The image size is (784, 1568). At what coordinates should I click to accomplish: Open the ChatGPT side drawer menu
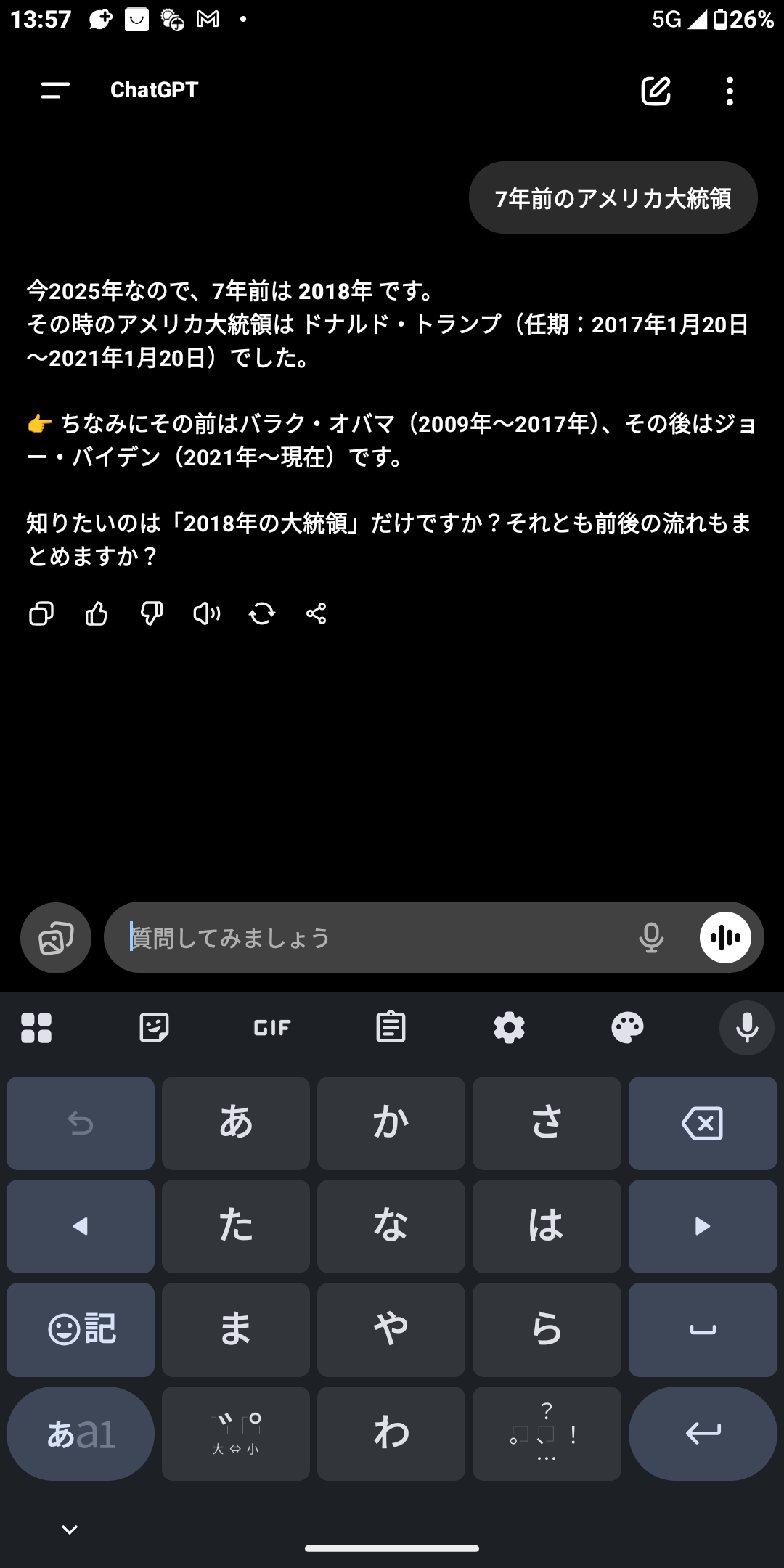click(55, 90)
